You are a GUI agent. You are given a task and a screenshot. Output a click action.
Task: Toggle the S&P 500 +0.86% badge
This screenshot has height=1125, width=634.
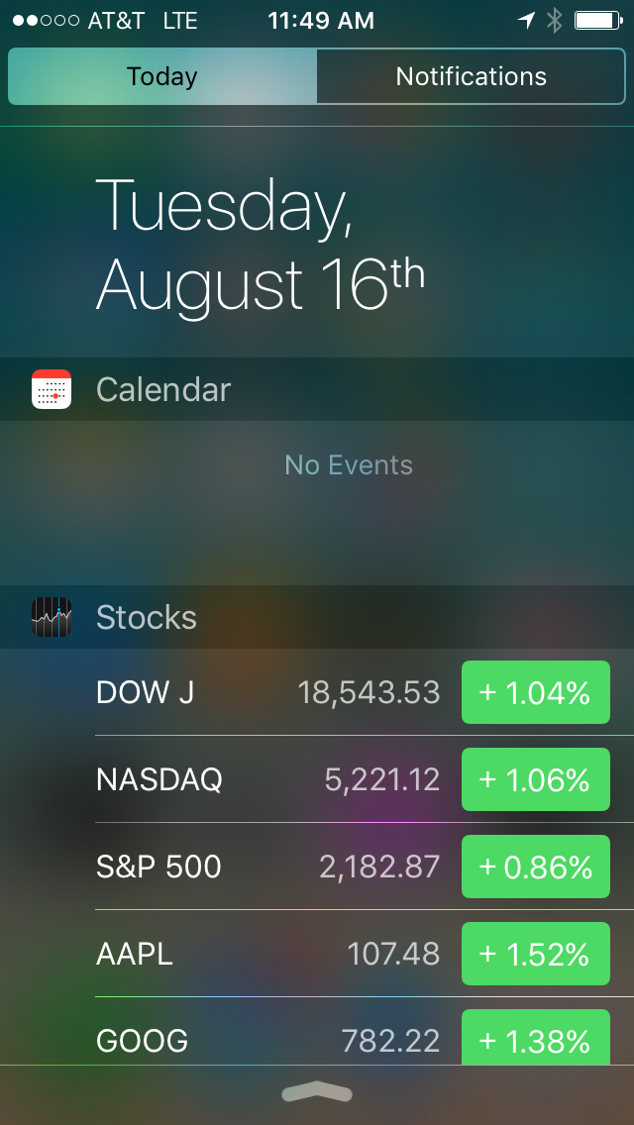(535, 866)
